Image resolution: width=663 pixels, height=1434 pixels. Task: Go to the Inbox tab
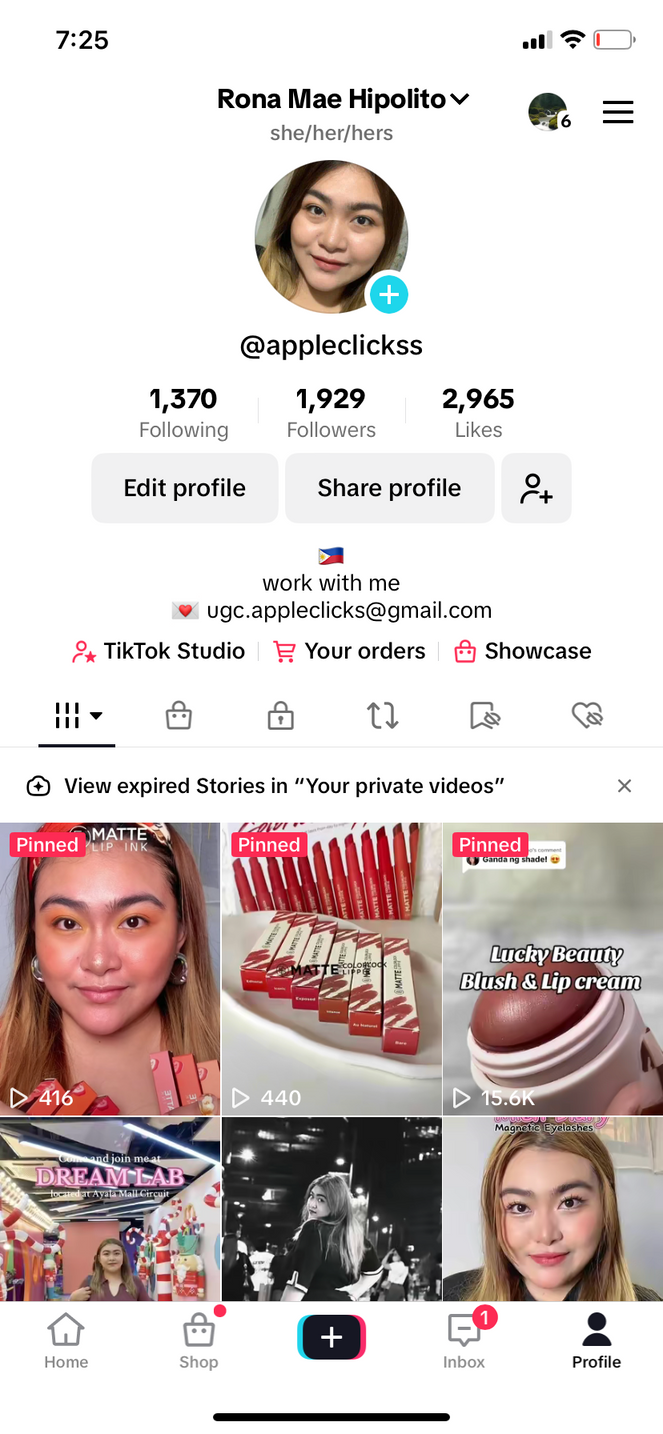pos(464,1341)
